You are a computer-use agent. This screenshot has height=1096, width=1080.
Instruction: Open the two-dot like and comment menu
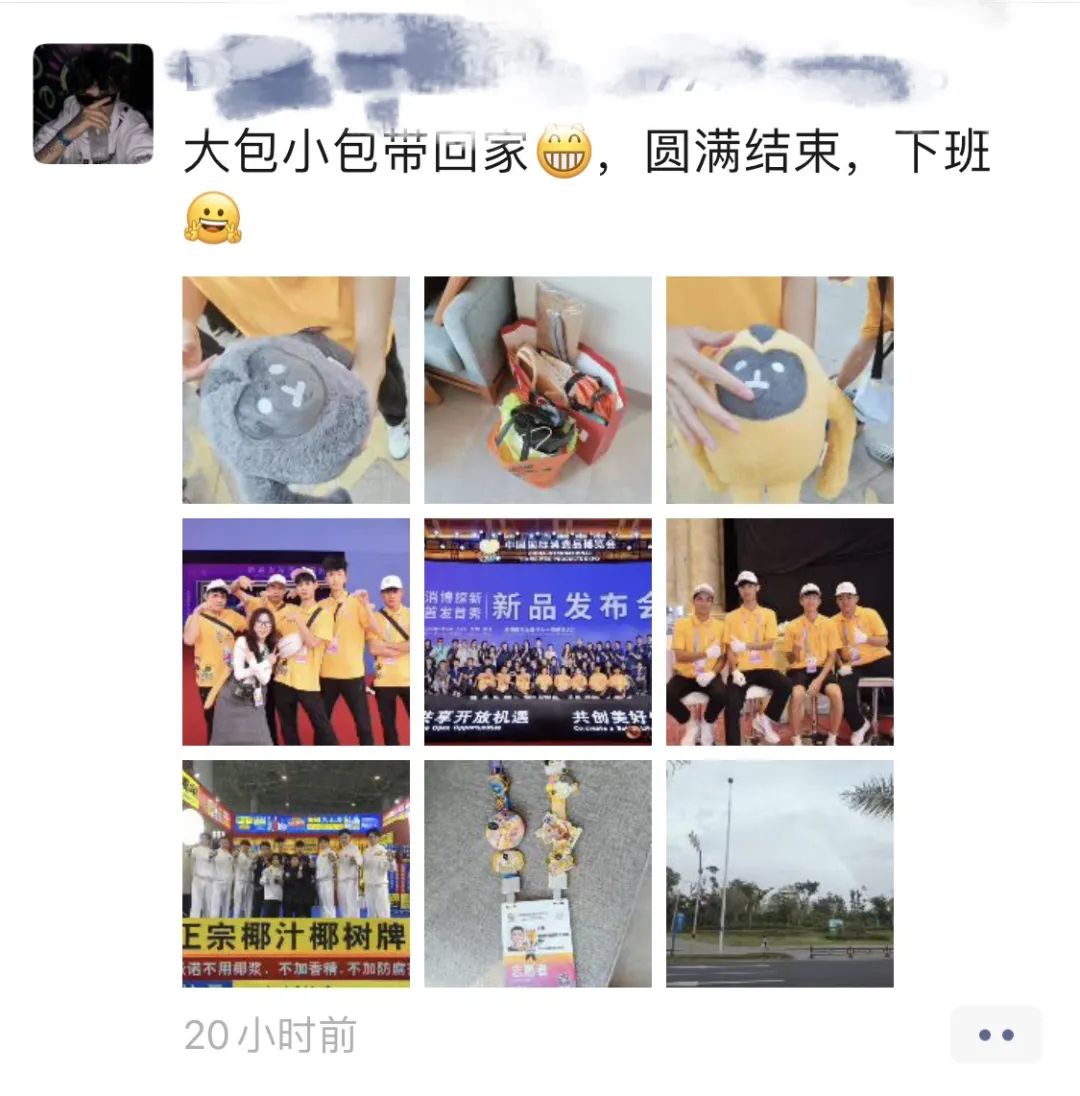[x=997, y=1036]
